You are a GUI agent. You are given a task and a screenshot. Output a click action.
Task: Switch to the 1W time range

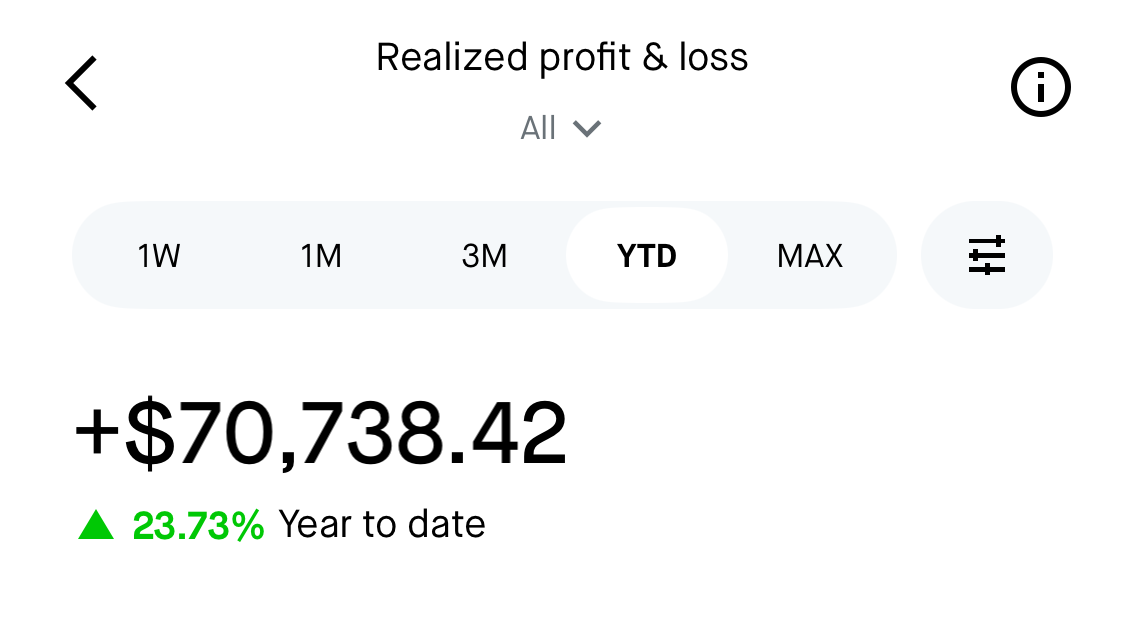159,256
